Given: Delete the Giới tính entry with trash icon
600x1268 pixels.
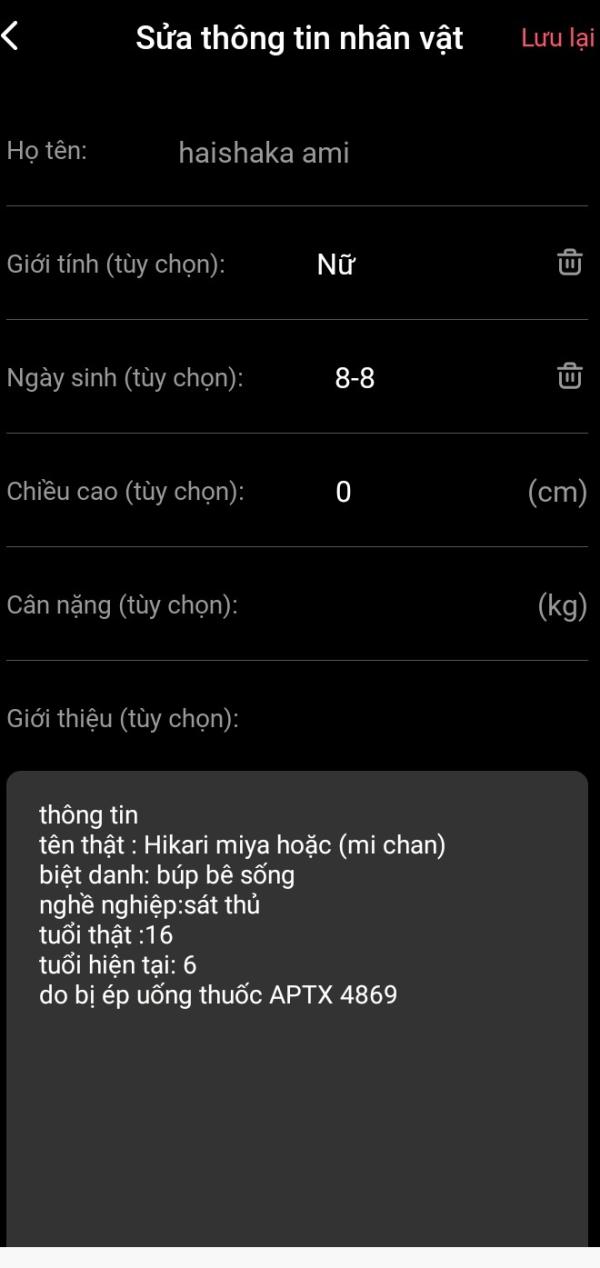Looking at the screenshot, I should tap(568, 264).
